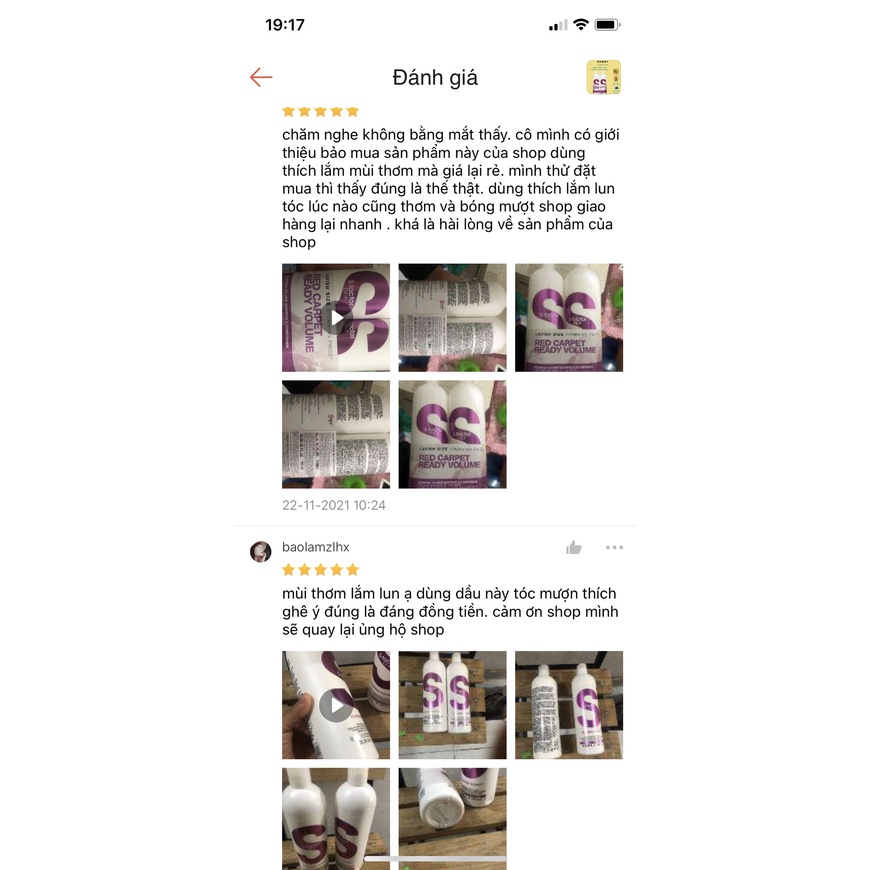The width and height of the screenshot is (870, 870).
Task: Open the product thumbnail in header
Action: (603, 77)
